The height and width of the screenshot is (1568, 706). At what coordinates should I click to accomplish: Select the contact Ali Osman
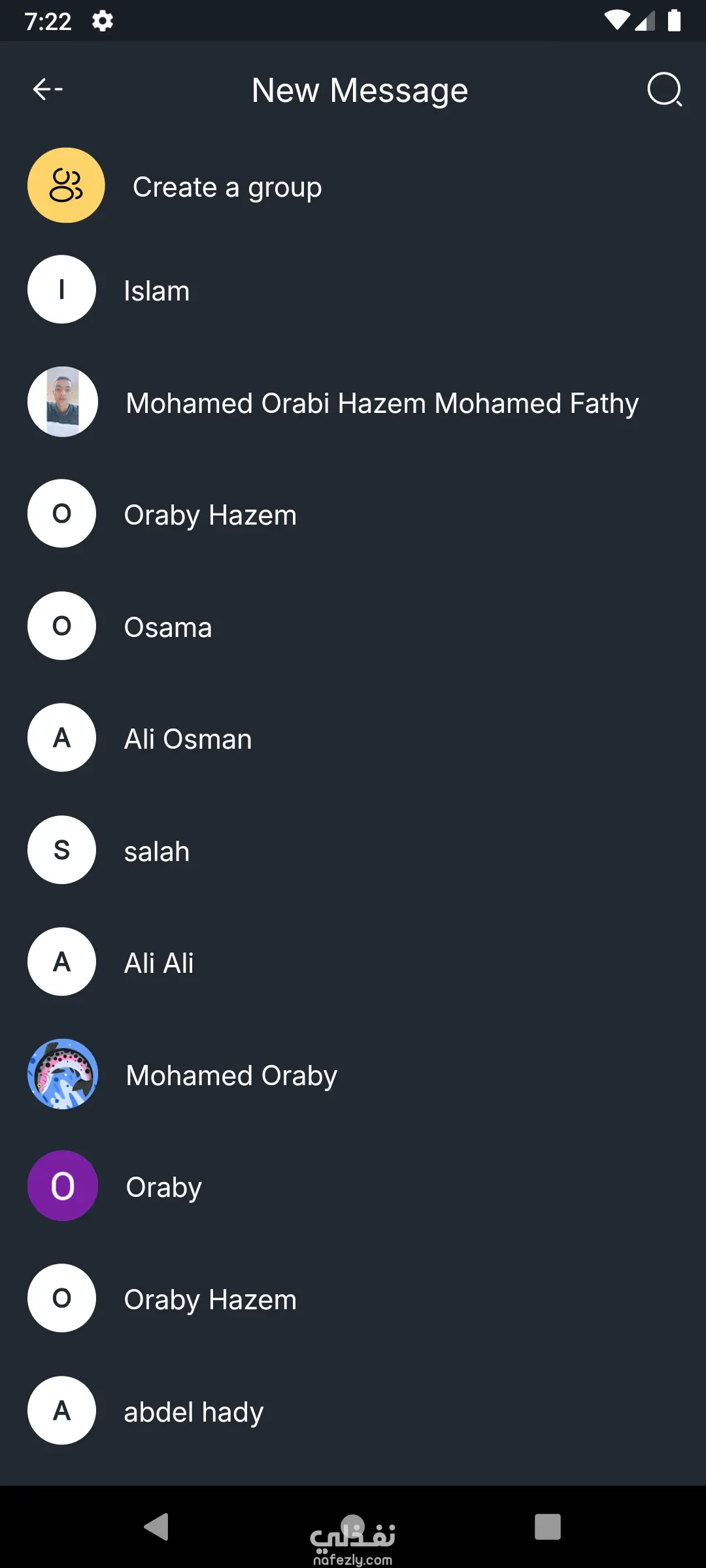(x=188, y=739)
